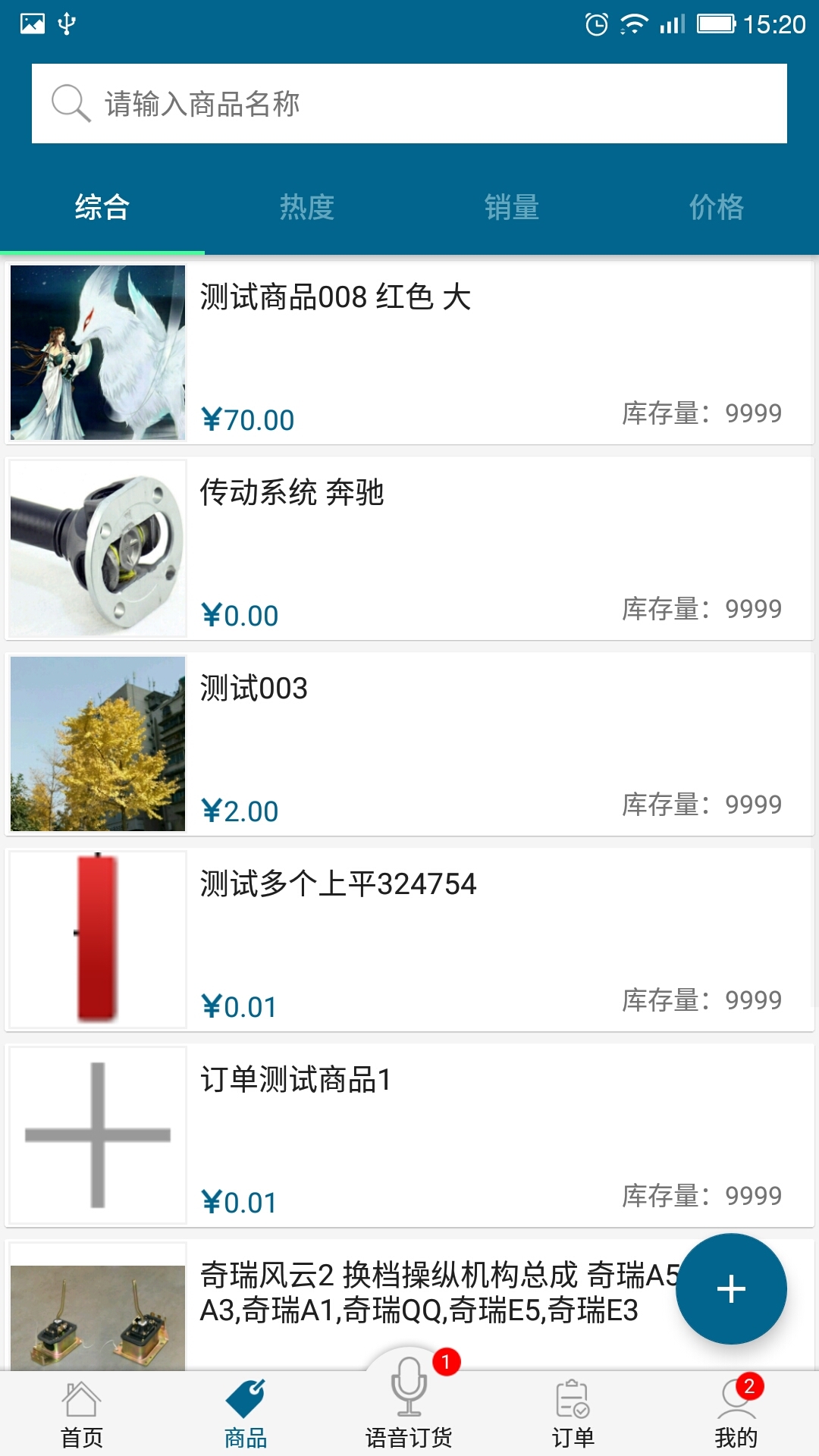This screenshot has width=819, height=1456.
Task: Switch to the 订单 tab
Action: point(573,1414)
